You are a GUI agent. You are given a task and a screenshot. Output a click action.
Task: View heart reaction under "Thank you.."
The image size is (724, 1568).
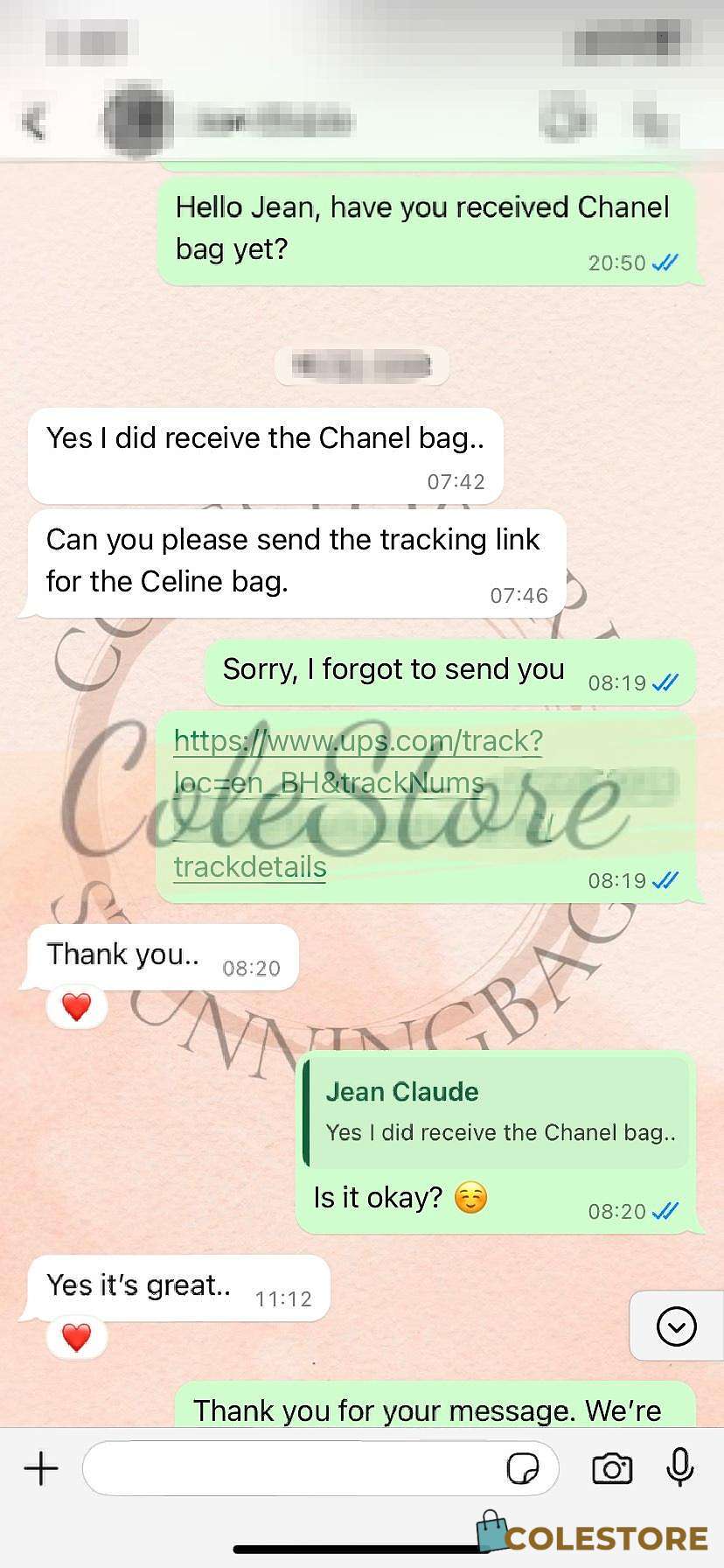coord(77,1007)
